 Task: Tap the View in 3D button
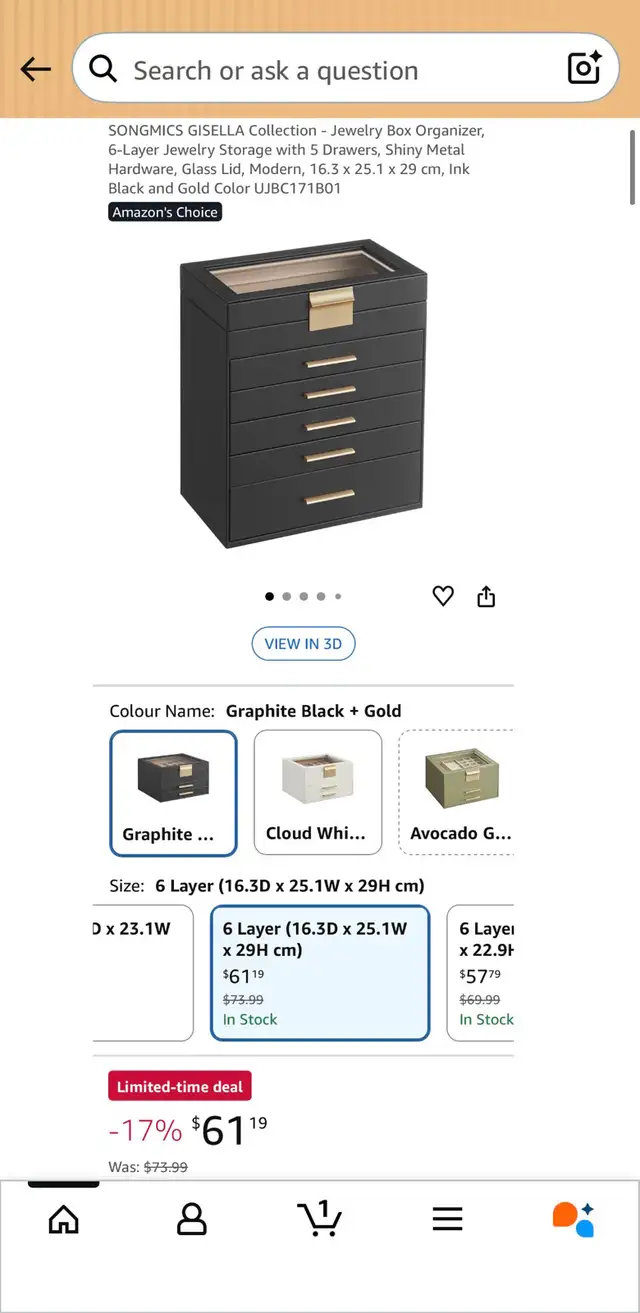coord(303,644)
